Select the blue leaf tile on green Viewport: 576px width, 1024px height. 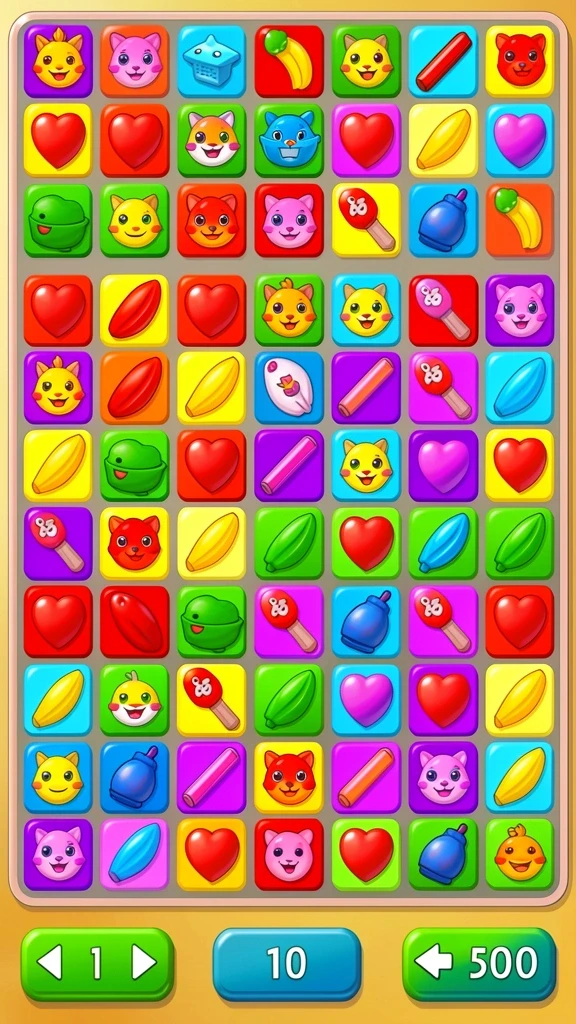443,543
